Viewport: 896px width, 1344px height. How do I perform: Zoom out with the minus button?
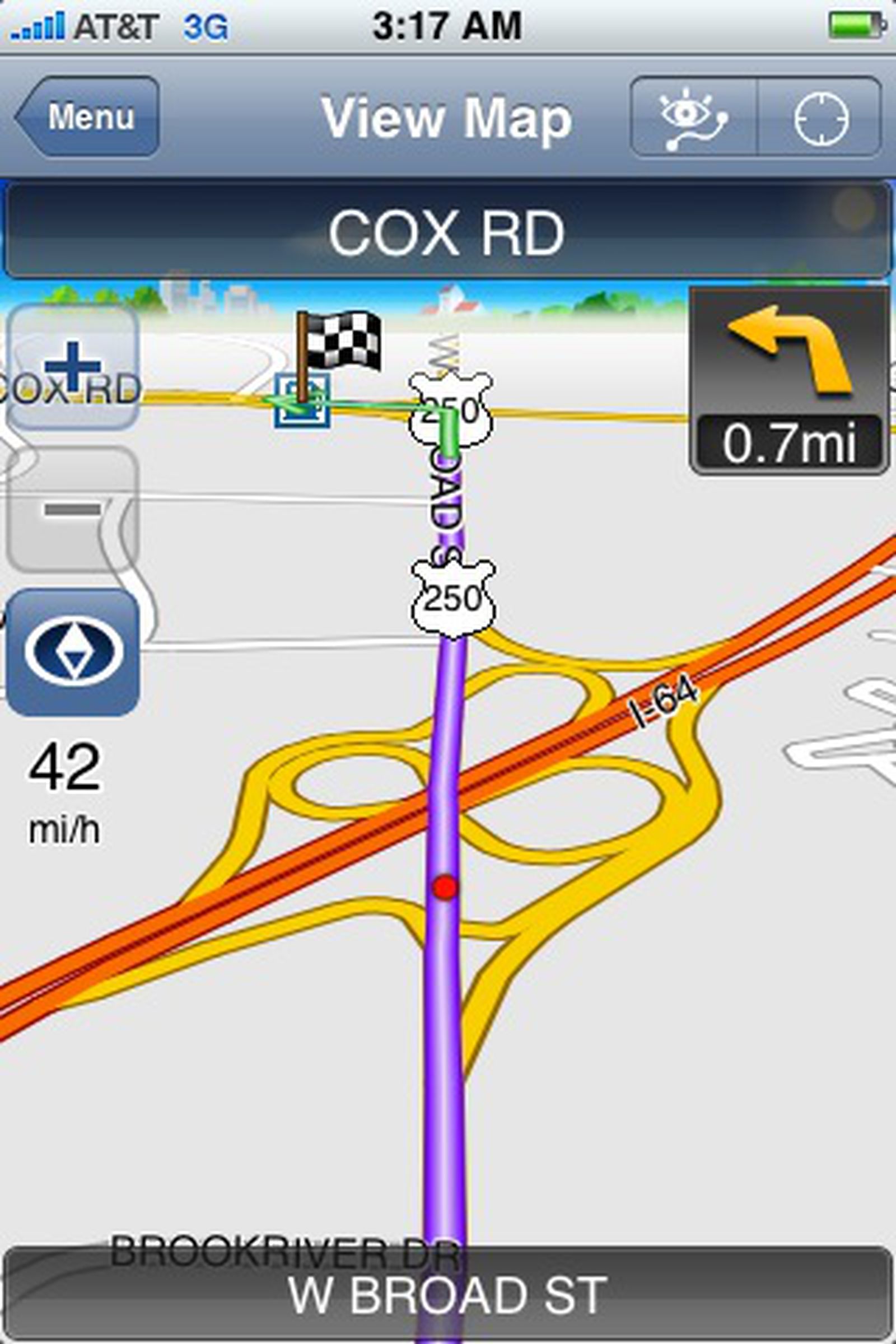[x=73, y=509]
